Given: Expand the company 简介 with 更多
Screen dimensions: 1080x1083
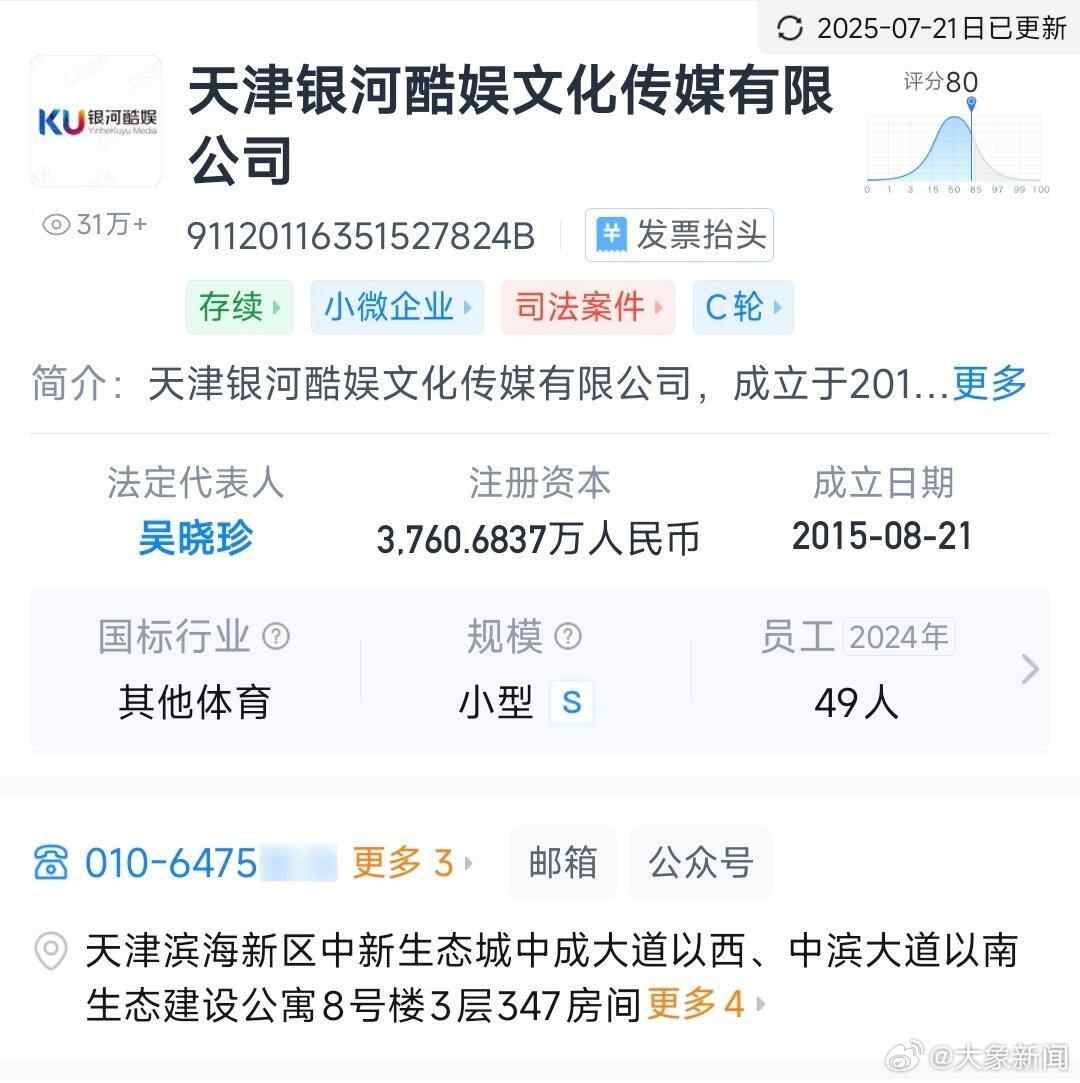Looking at the screenshot, I should 989,383.
